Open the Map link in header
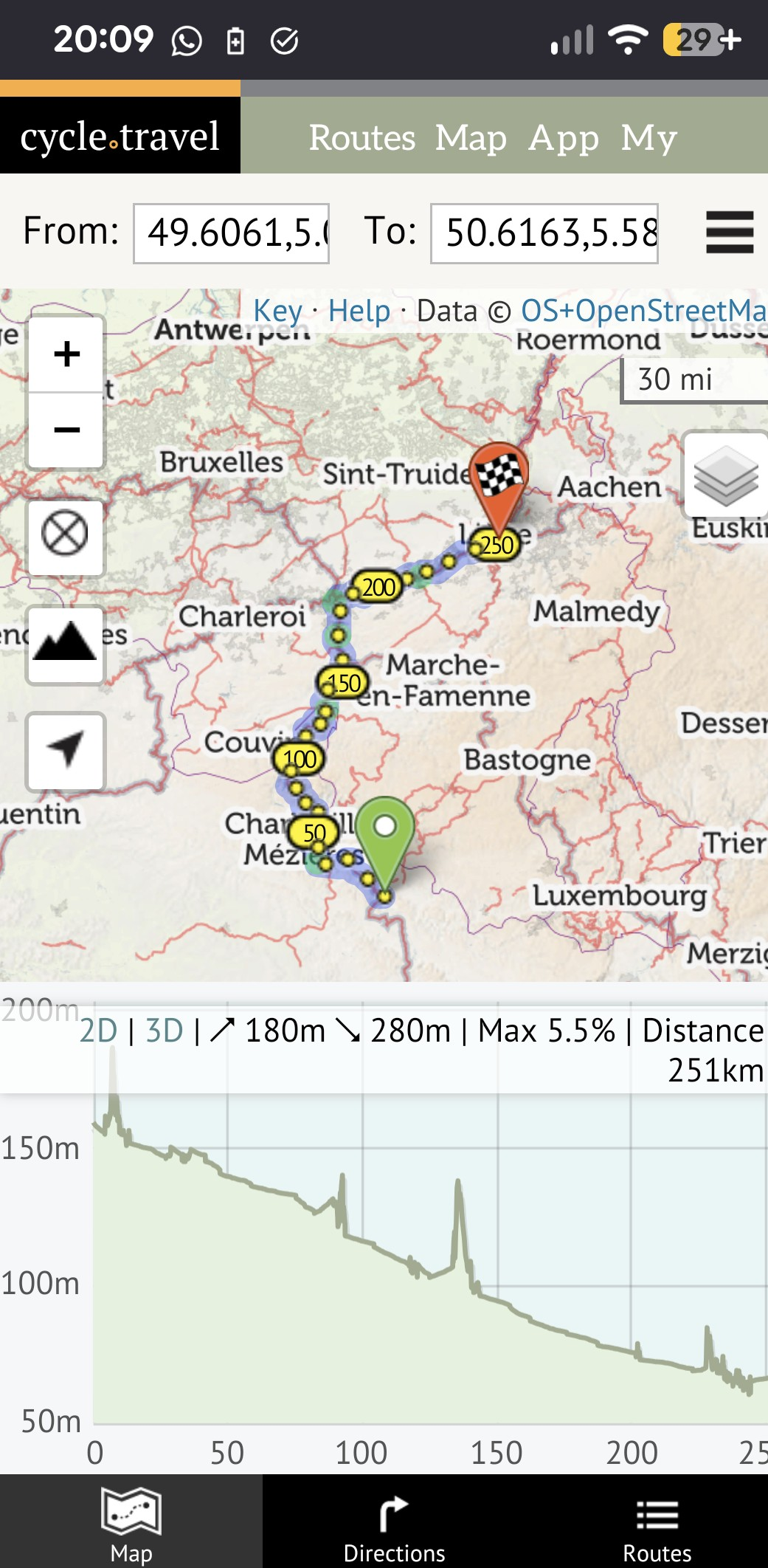 coord(471,137)
